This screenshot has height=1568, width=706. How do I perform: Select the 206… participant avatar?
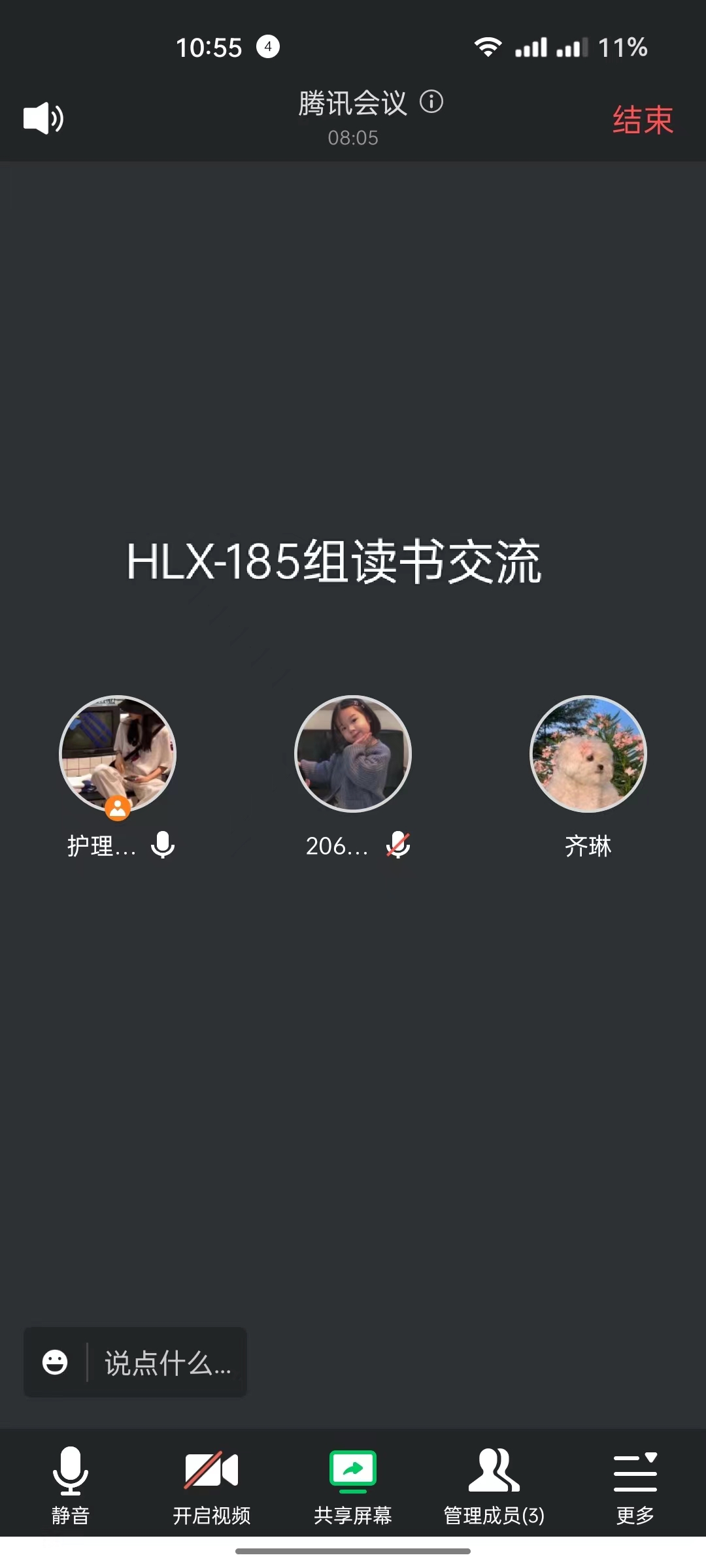point(353,753)
